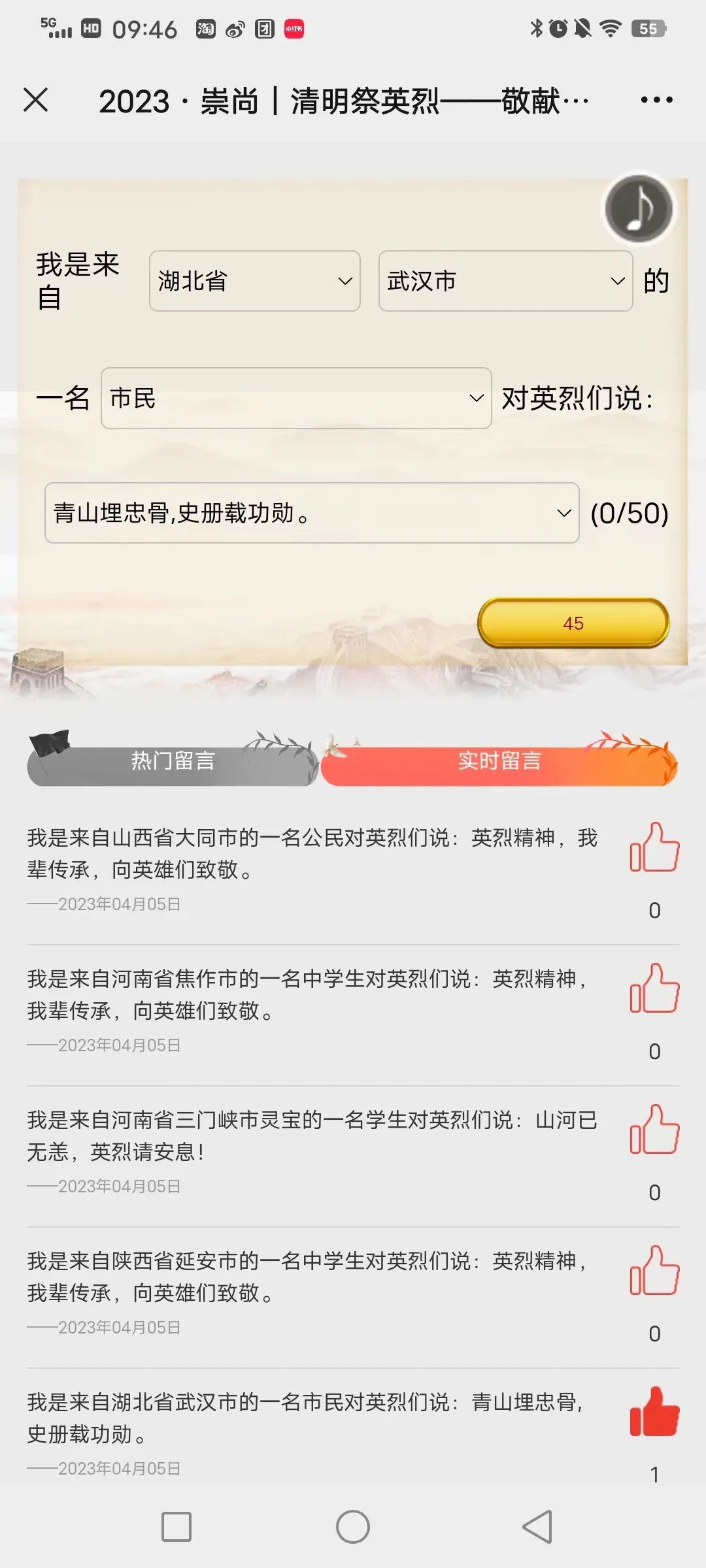Like the 山西省大同市 citizen's message
The height and width of the screenshot is (1568, 706).
pos(654,848)
